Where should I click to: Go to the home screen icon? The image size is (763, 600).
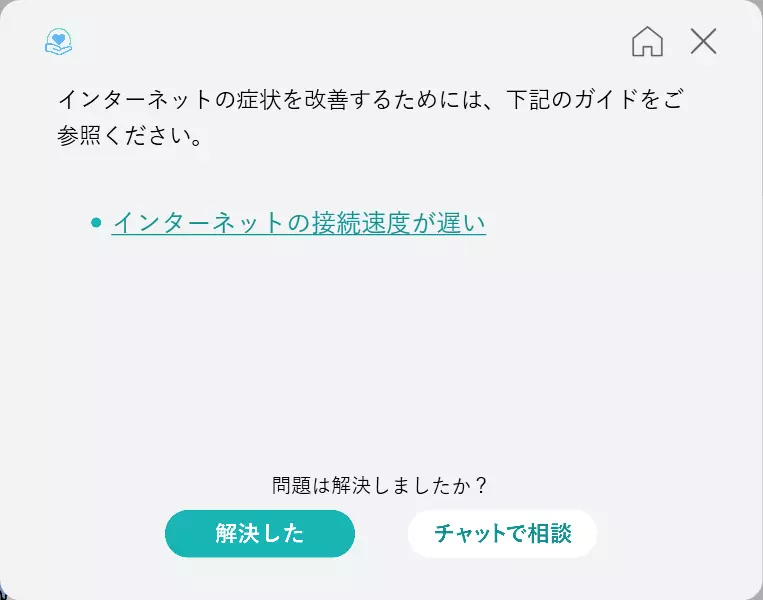(647, 42)
